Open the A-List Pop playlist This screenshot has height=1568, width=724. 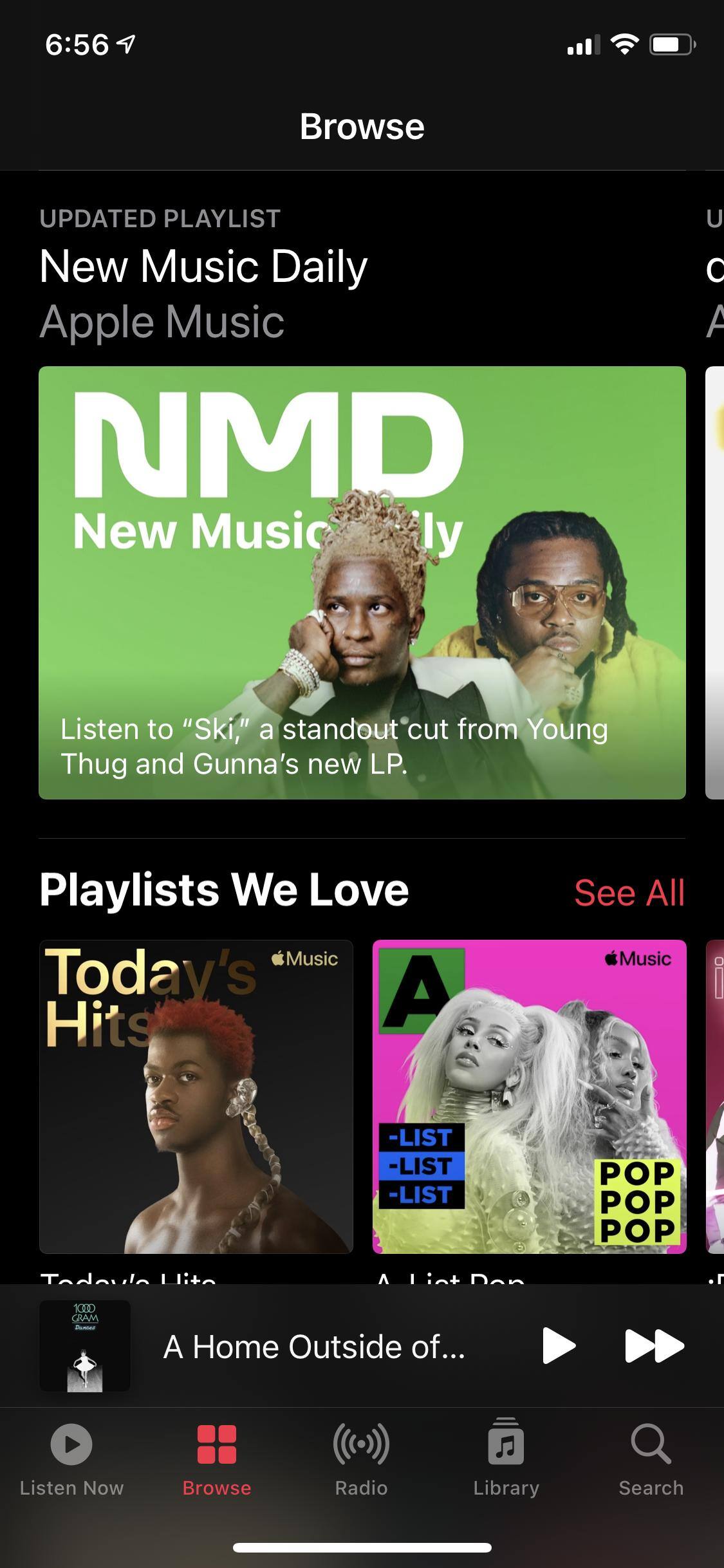click(529, 1096)
